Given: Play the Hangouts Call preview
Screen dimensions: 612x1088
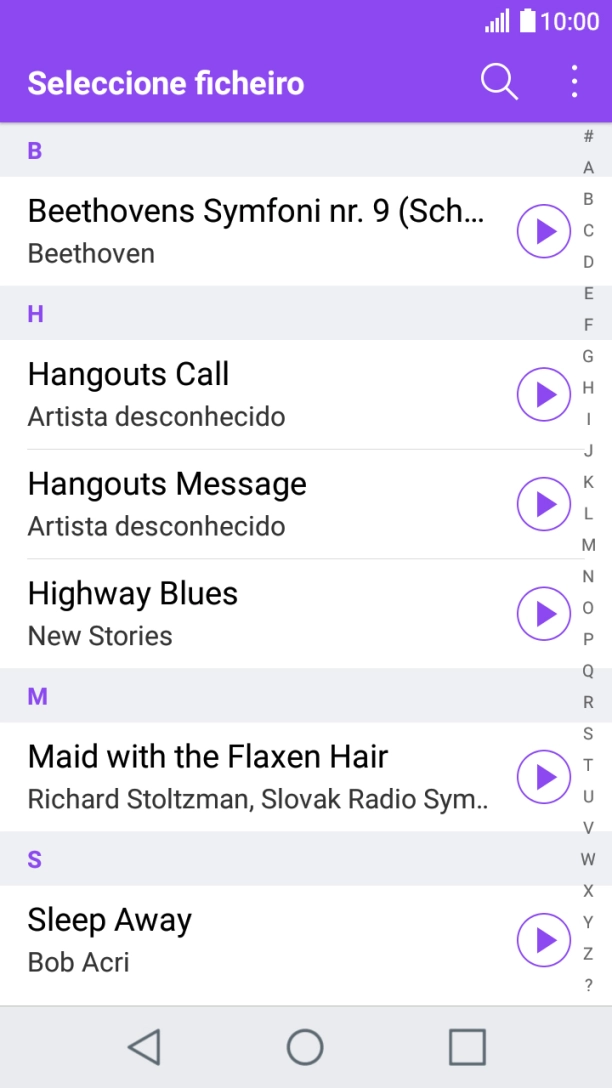Looking at the screenshot, I should (544, 395).
